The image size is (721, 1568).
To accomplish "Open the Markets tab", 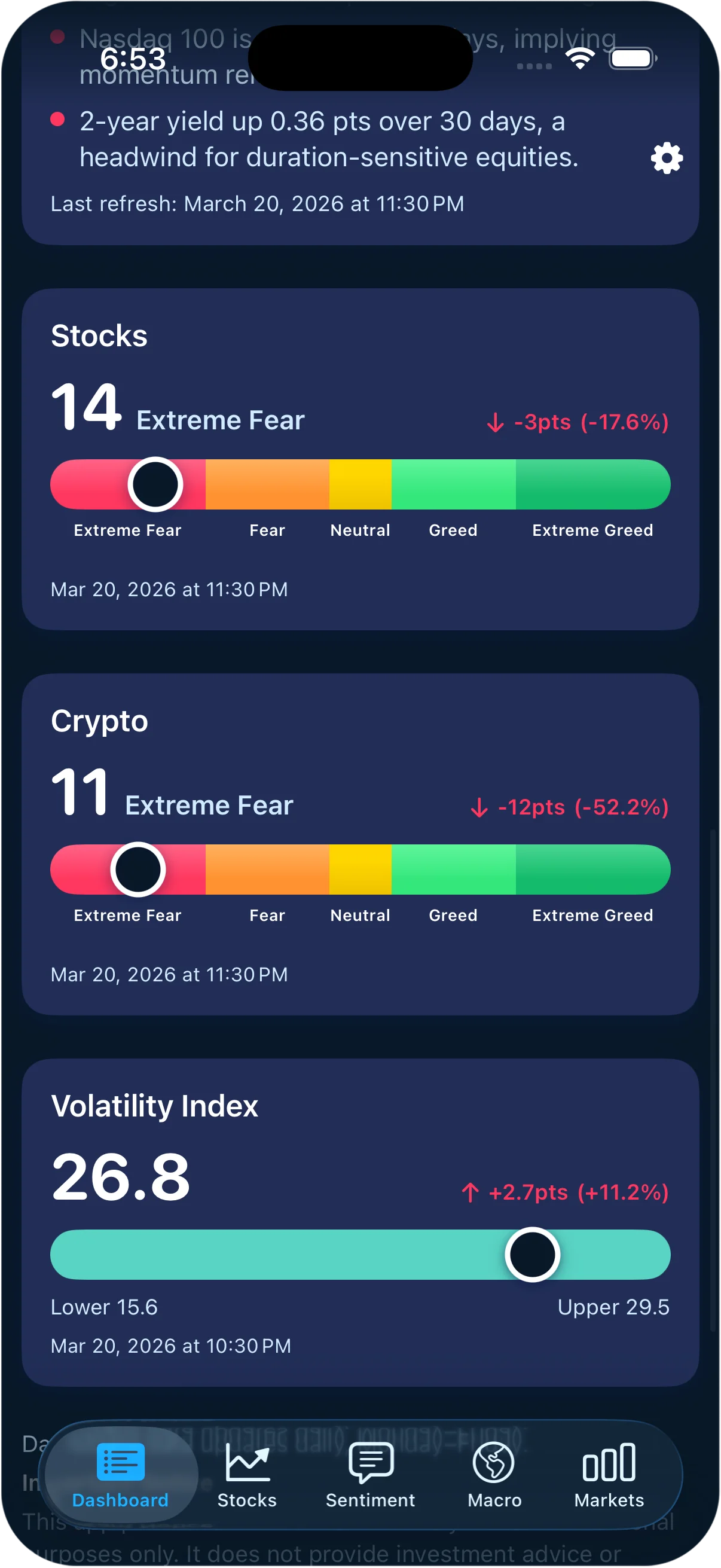I will point(609,1474).
